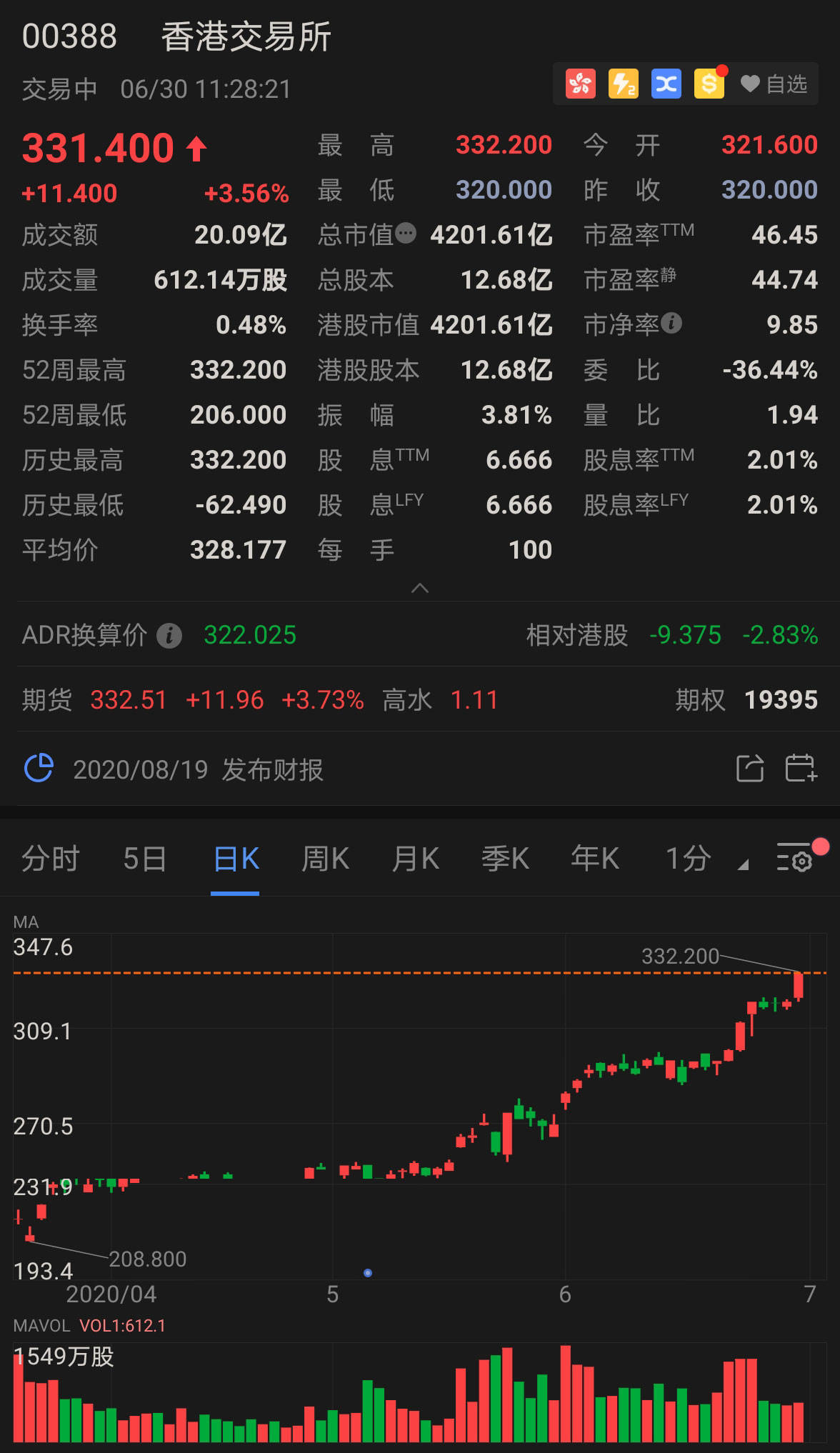Add earnings date via the calendar-plus icon
This screenshot has height=1453, width=840.
800,769
